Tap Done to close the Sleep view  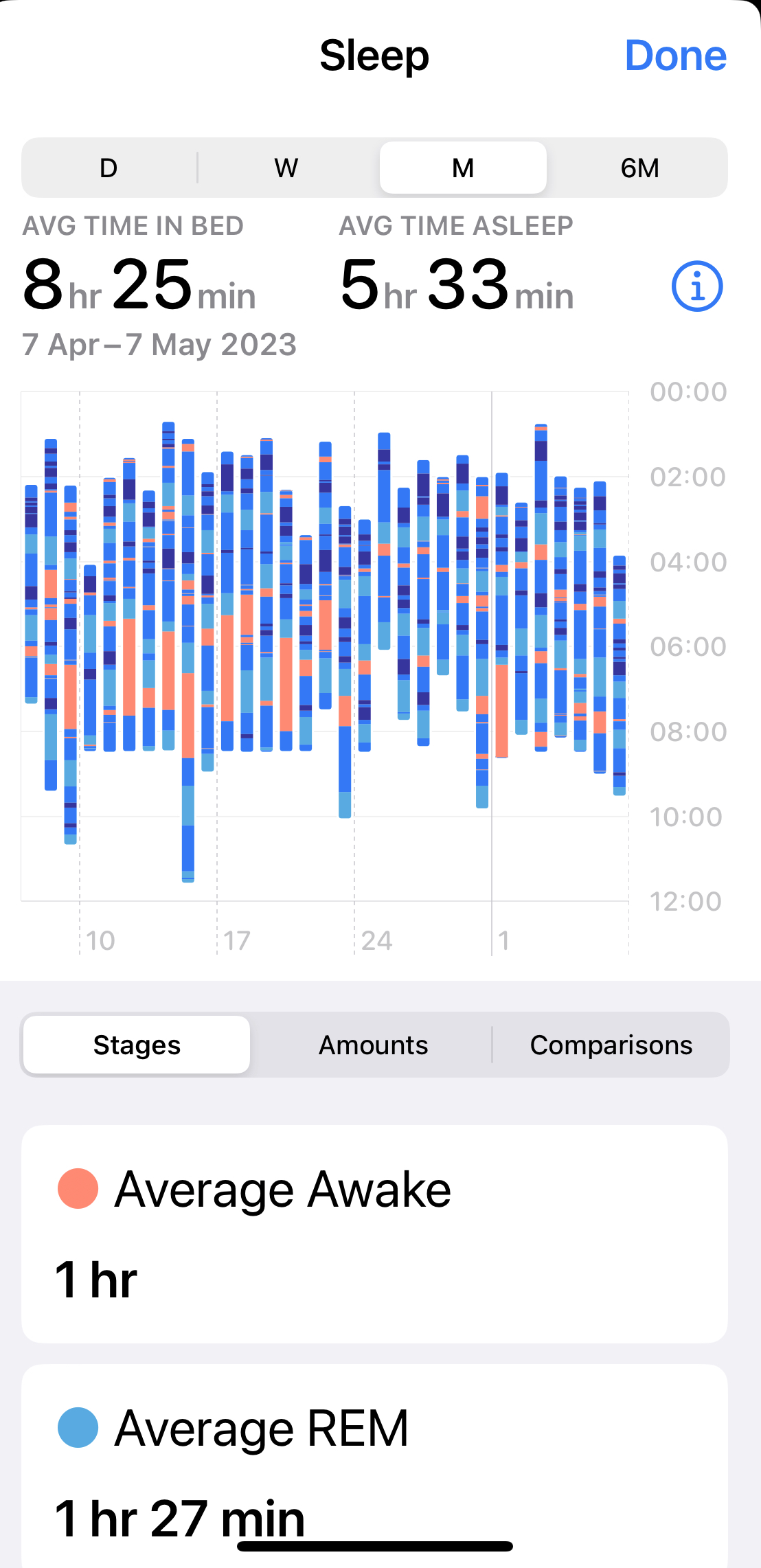point(675,56)
